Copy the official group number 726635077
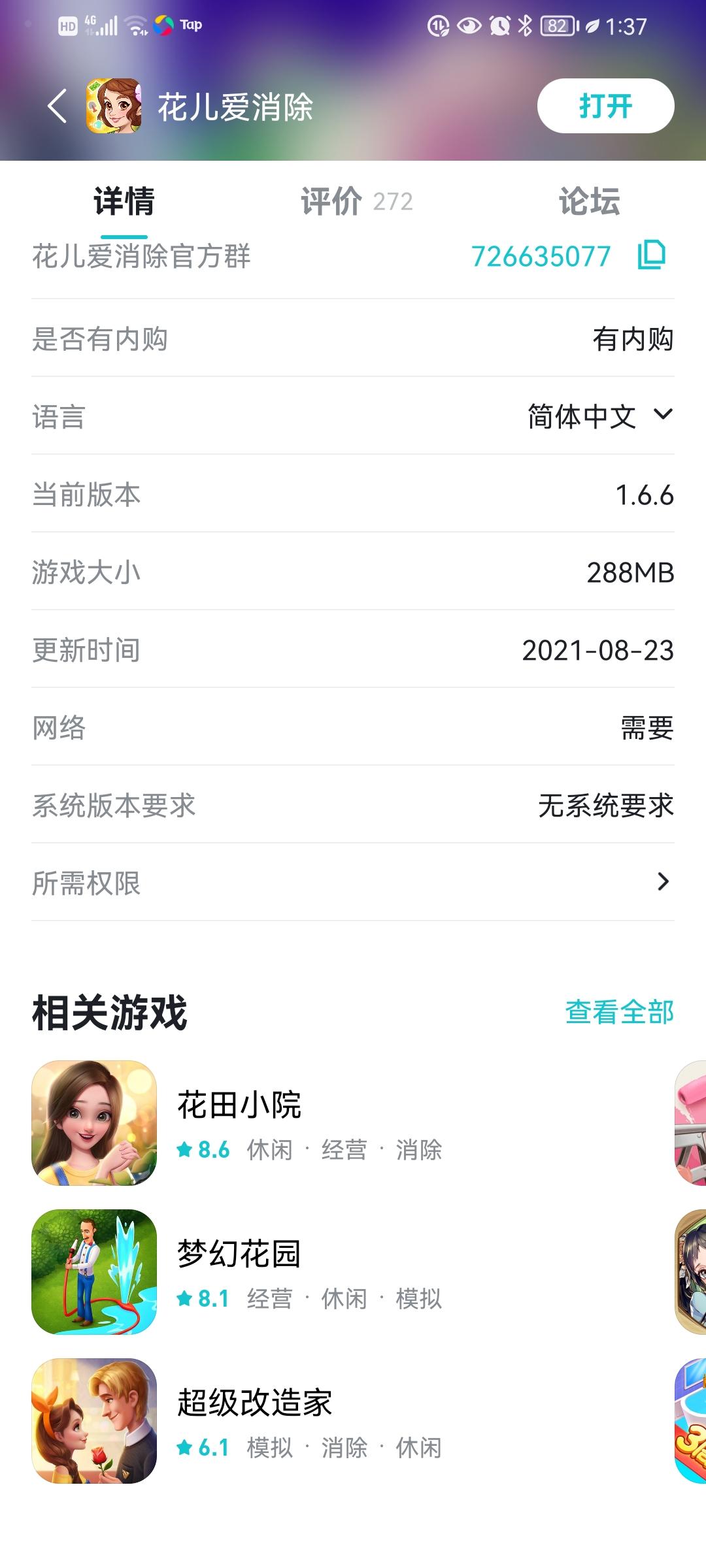 pyautogui.click(x=654, y=256)
